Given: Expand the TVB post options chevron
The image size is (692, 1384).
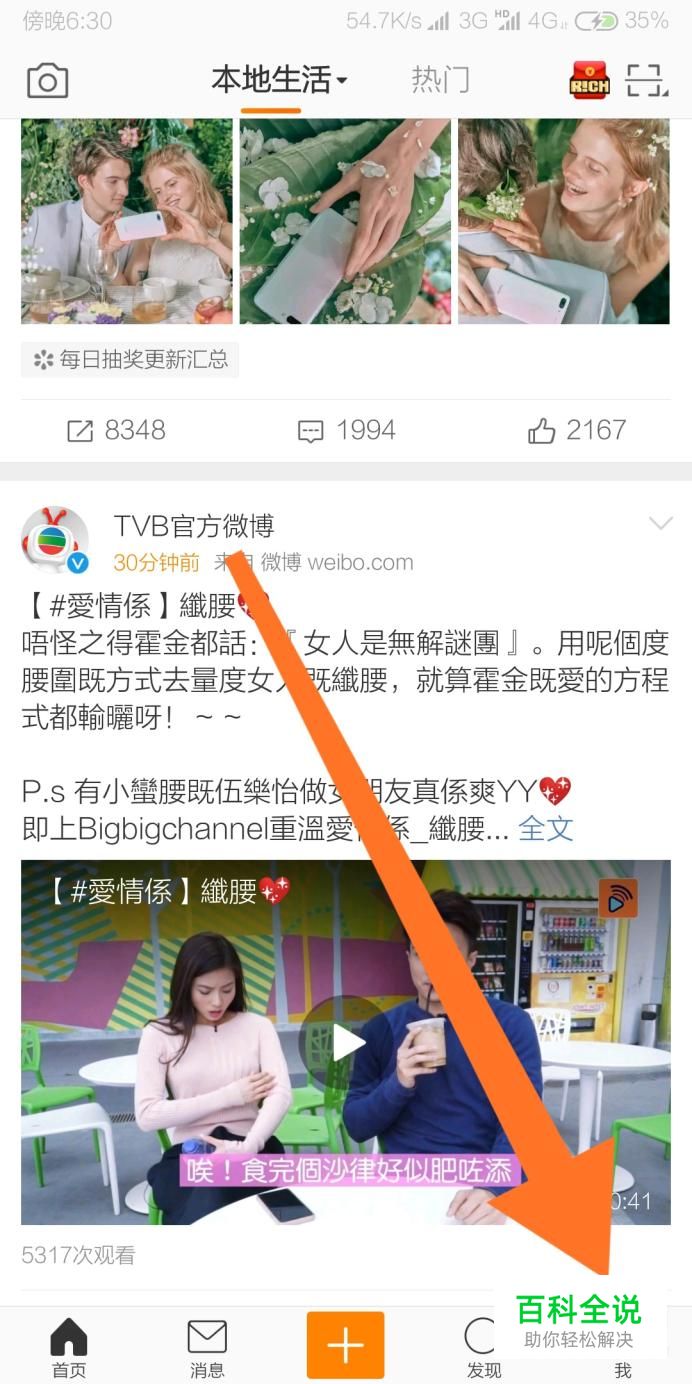Looking at the screenshot, I should click(x=660, y=524).
